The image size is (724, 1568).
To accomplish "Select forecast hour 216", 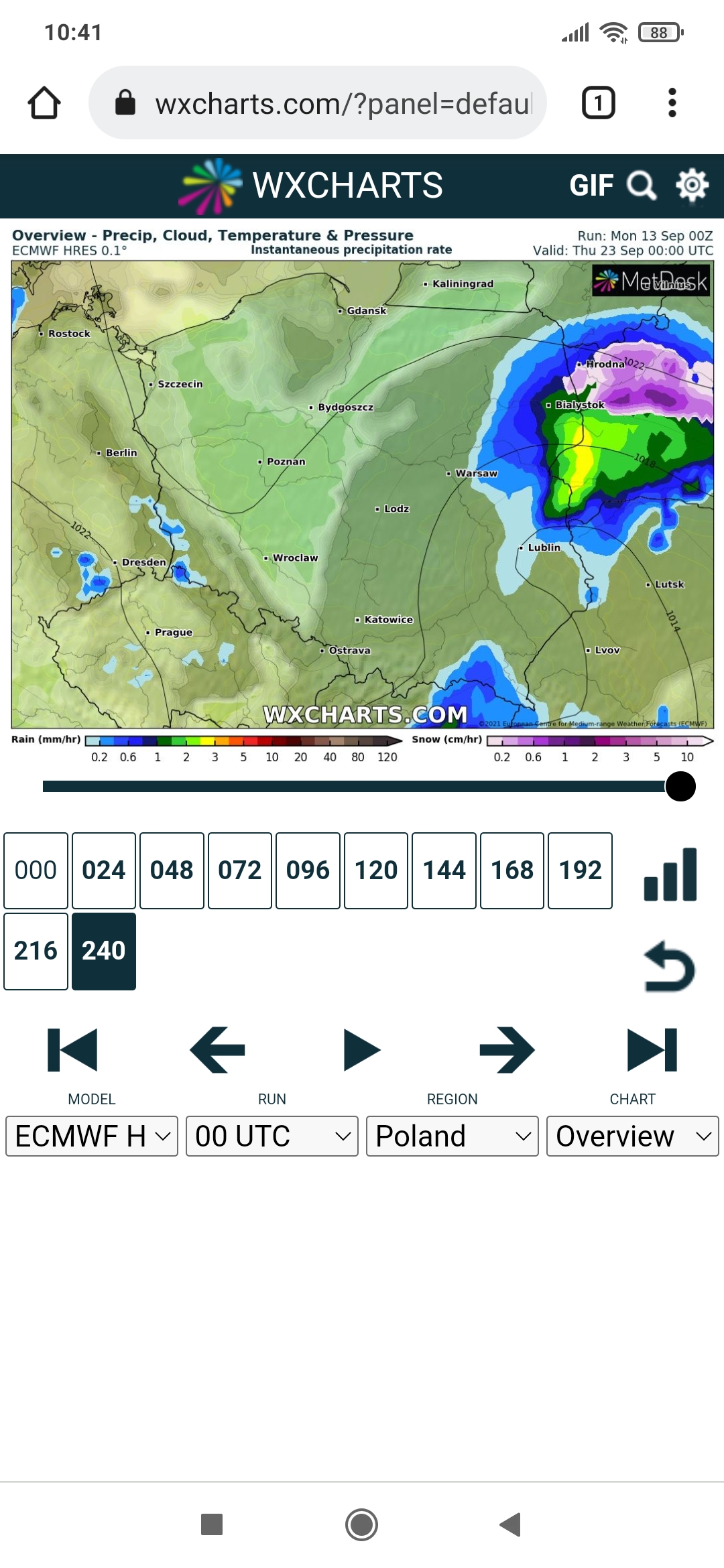I will point(36,951).
